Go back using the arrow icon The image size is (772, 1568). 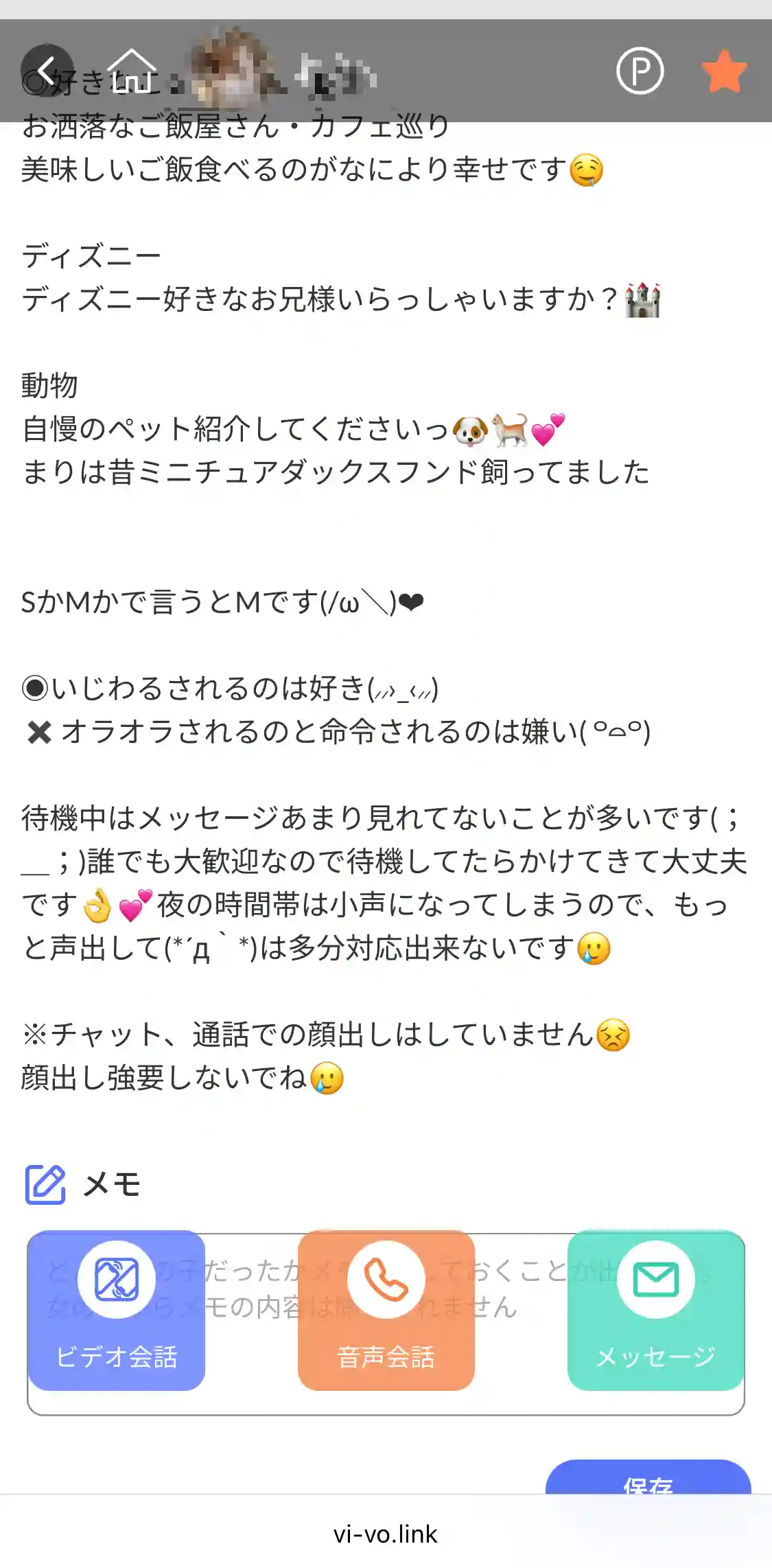[x=47, y=71]
